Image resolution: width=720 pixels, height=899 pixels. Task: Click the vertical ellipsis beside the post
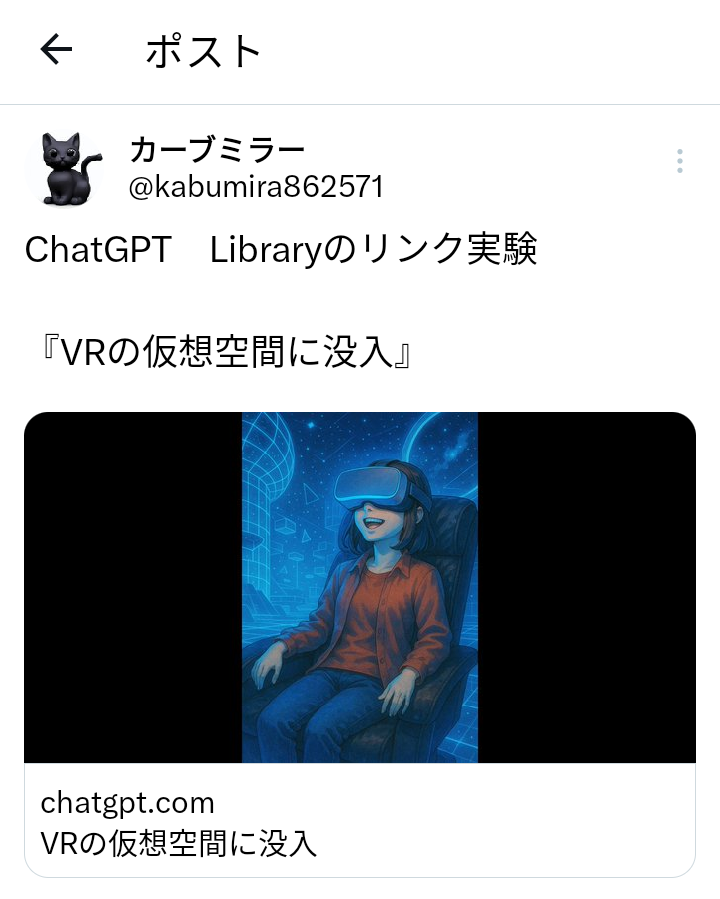(679, 161)
